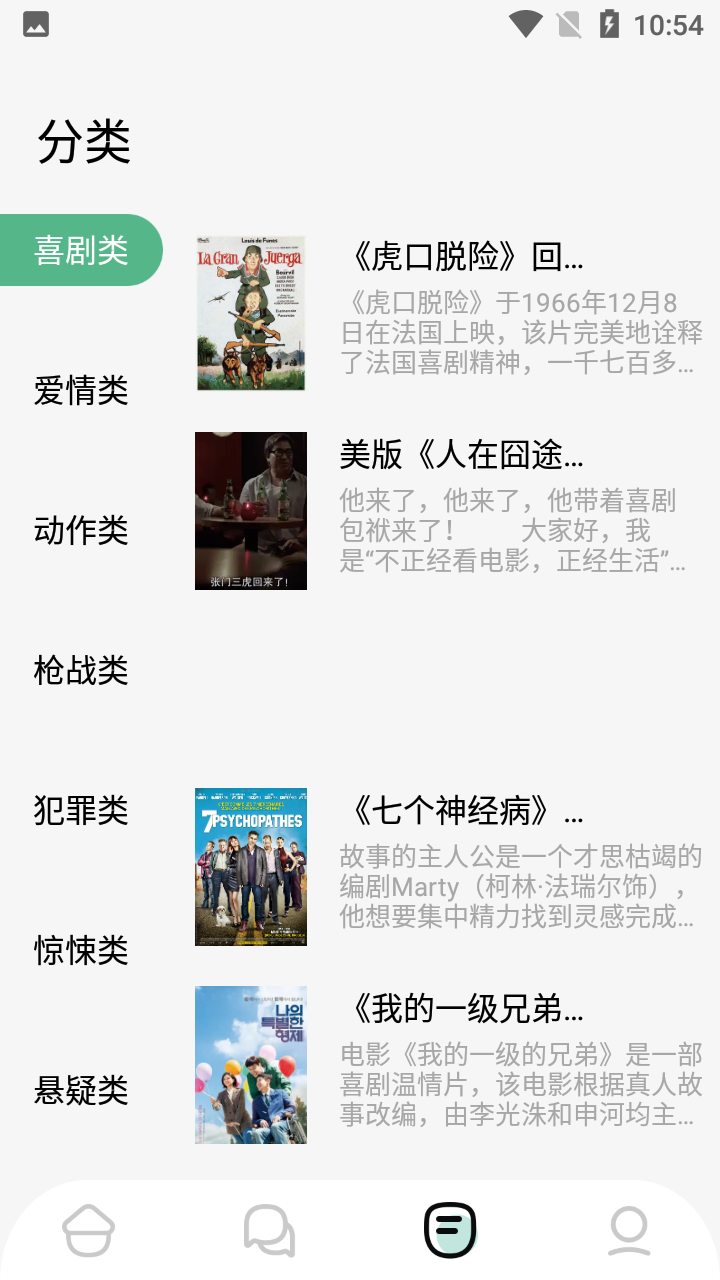Open the 7 Psychopathes movie poster
This screenshot has height=1280, width=720.
click(x=250, y=866)
